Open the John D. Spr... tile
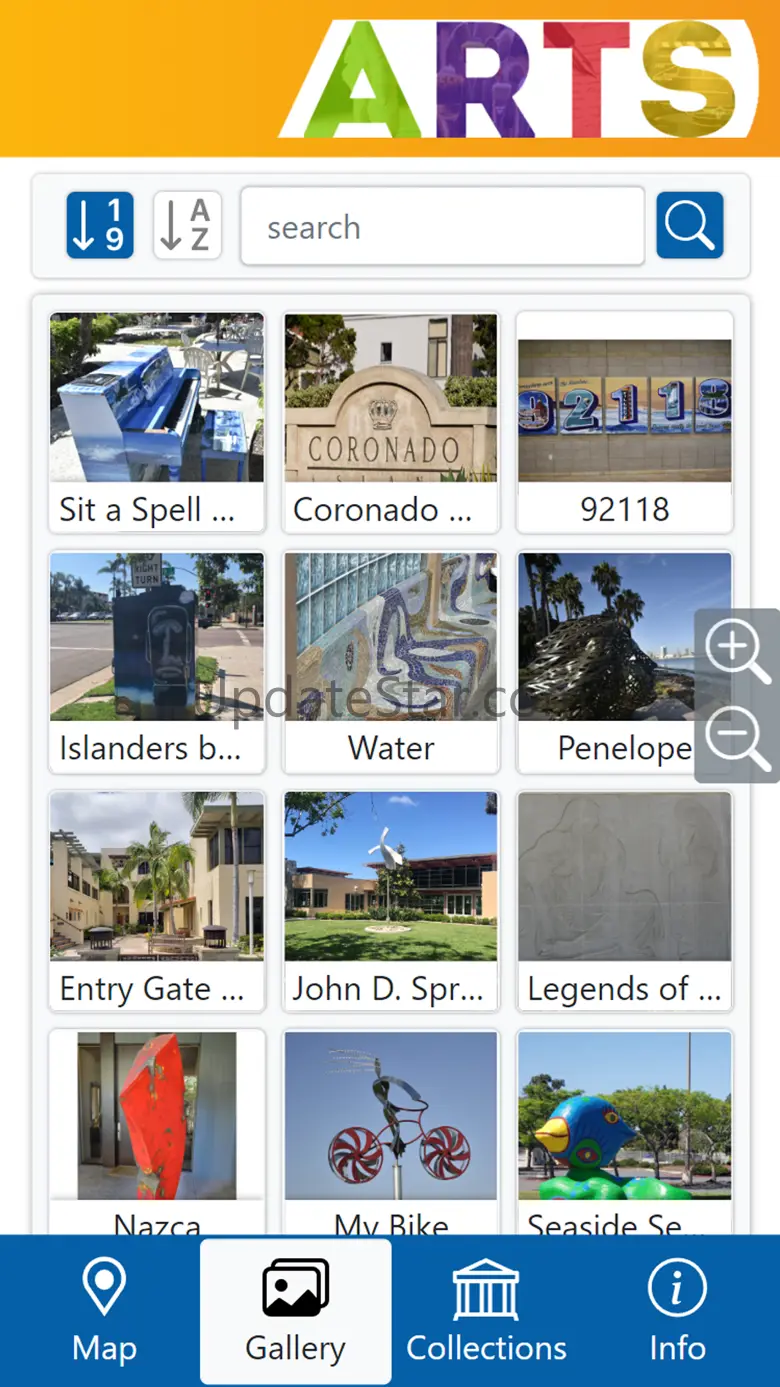Viewport: 780px width, 1387px height. [391, 900]
